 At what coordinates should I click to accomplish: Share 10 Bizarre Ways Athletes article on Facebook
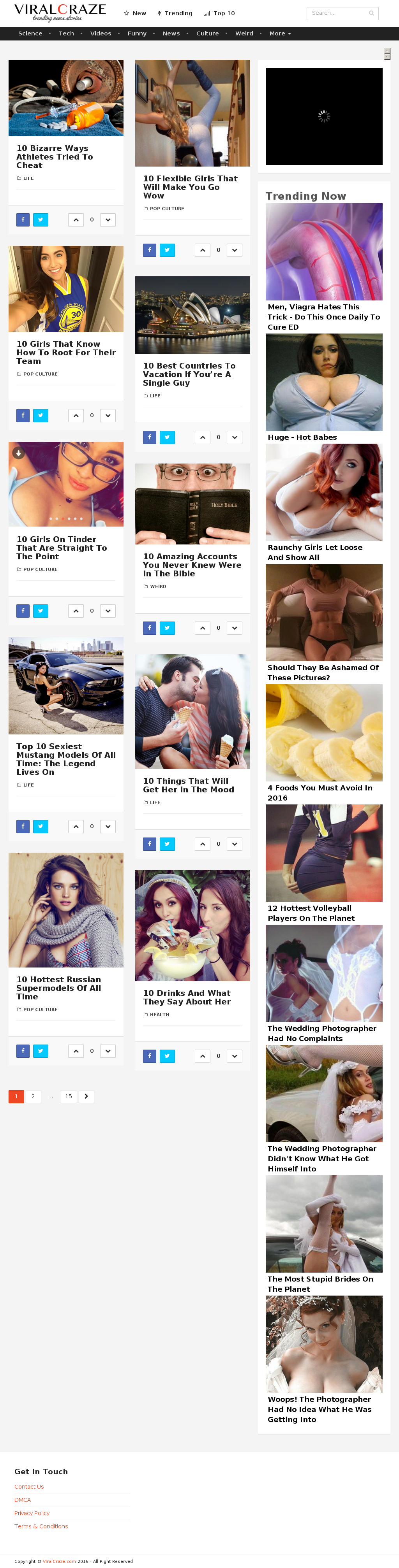click(23, 220)
